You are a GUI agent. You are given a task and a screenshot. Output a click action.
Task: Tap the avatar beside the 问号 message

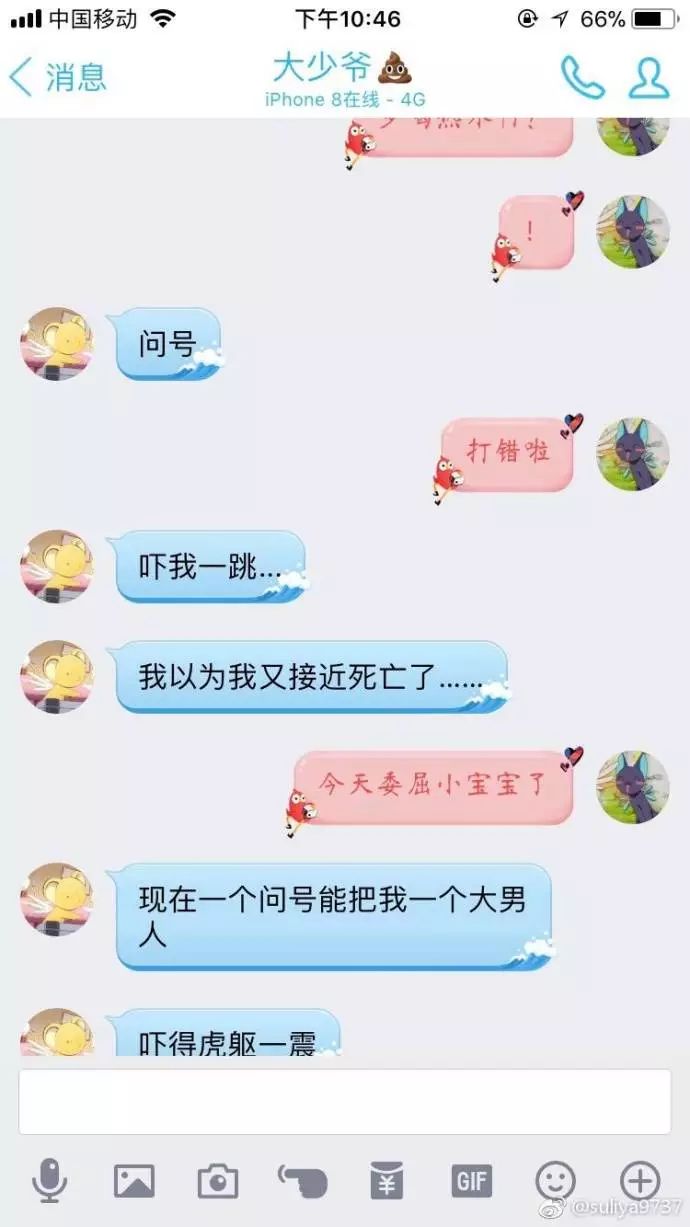57,344
